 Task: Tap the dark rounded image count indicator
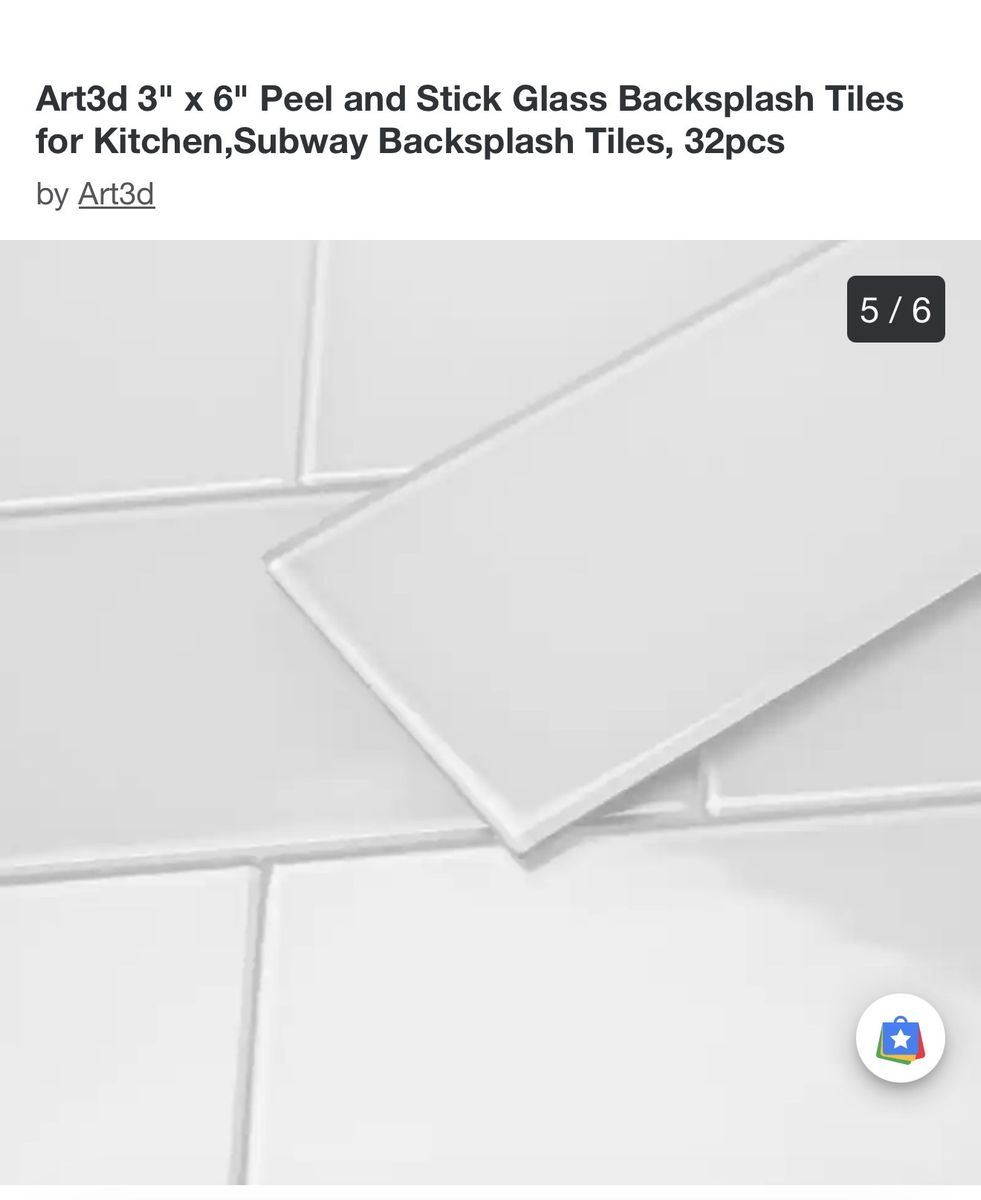click(896, 309)
